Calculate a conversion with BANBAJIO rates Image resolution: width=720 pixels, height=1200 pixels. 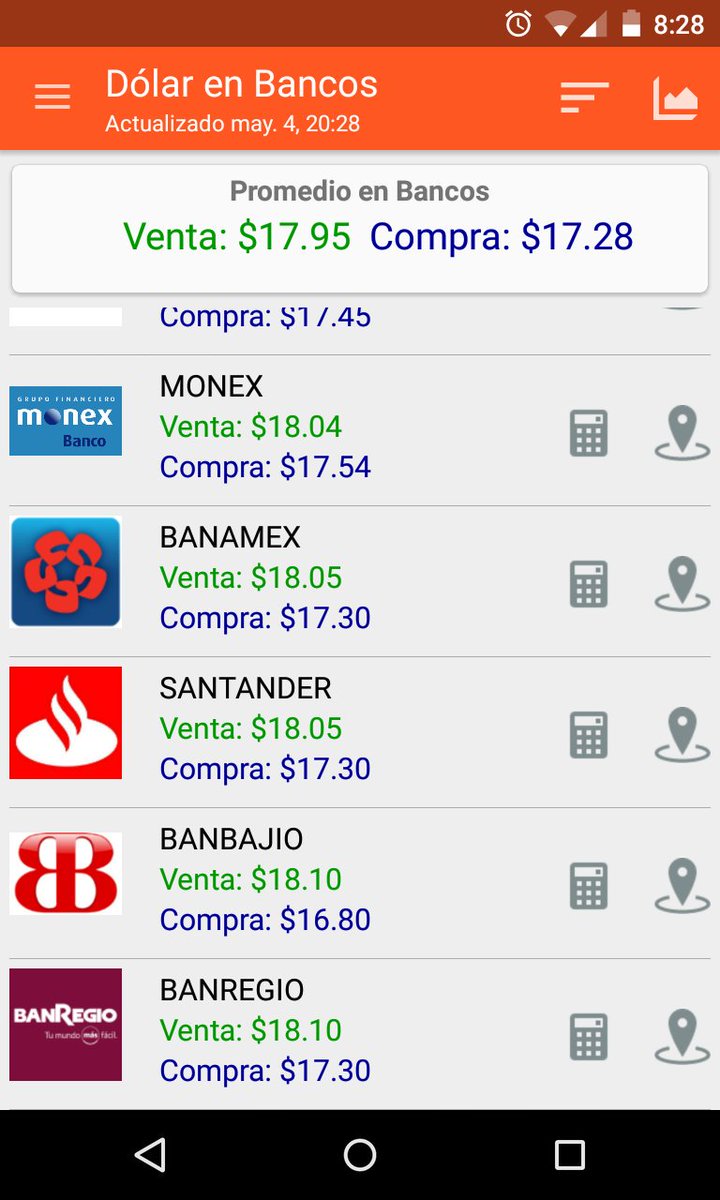588,886
